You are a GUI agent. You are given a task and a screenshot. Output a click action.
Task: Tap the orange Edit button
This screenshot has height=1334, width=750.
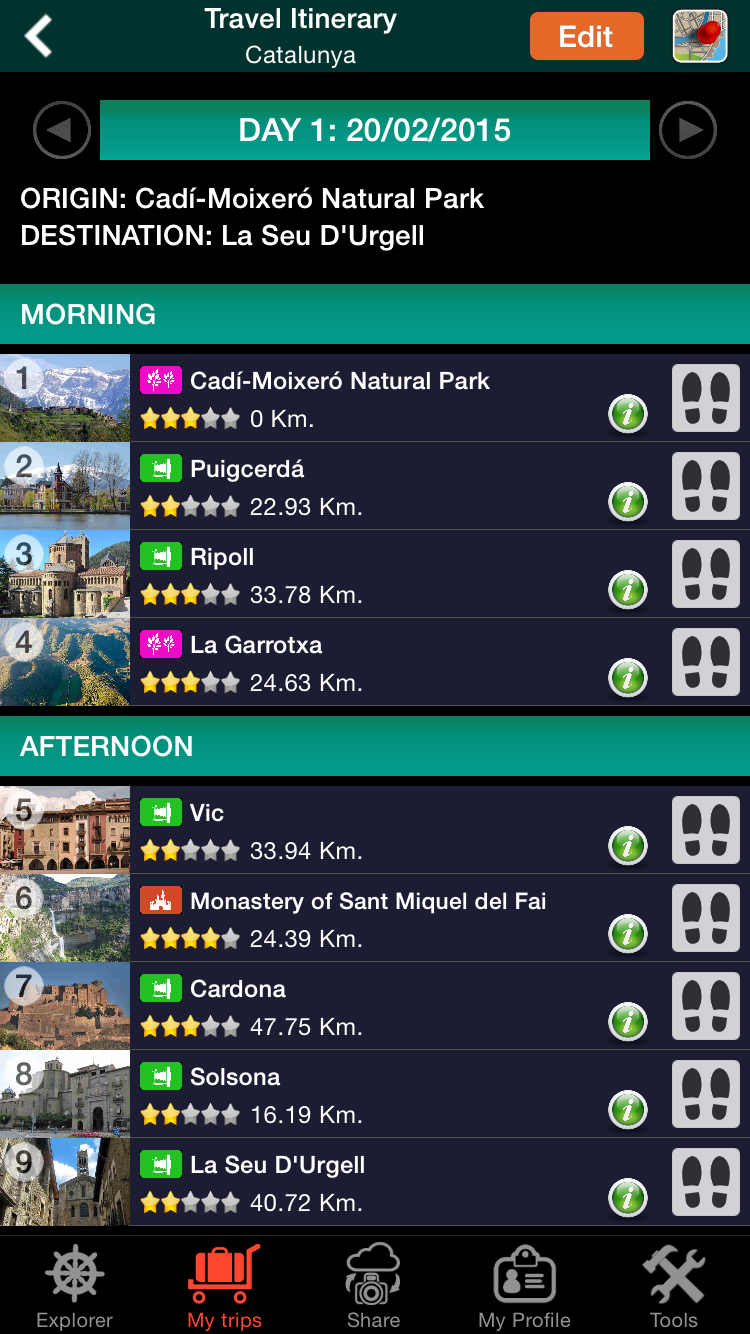[586, 37]
